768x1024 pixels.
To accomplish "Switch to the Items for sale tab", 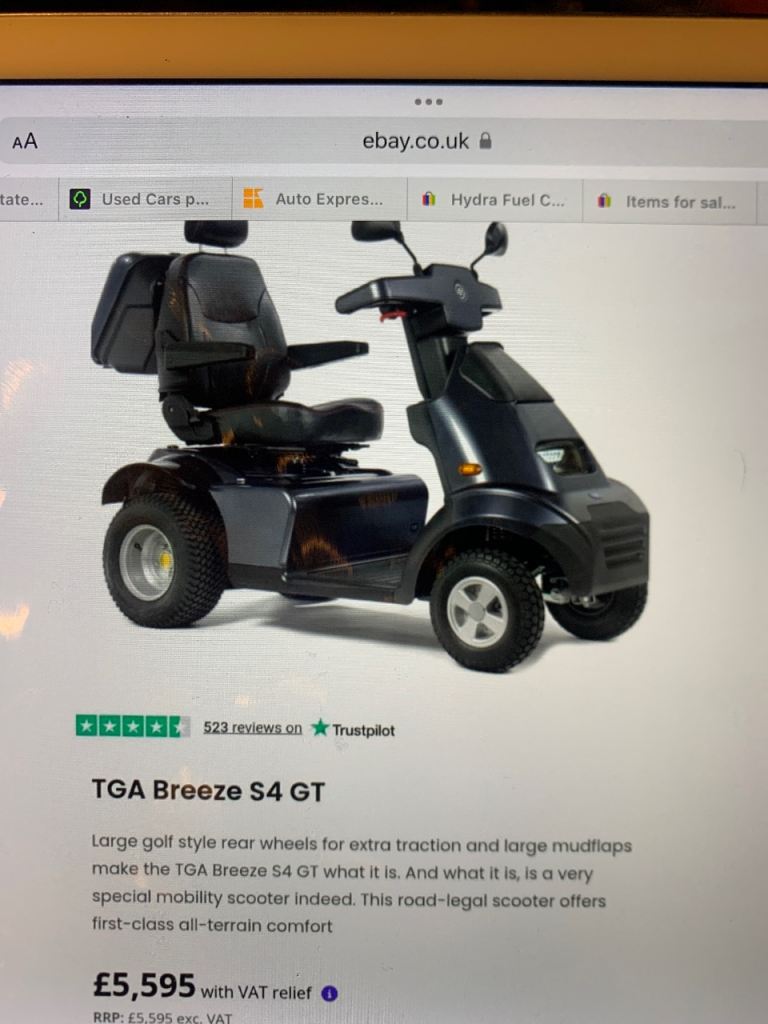I will 670,201.
